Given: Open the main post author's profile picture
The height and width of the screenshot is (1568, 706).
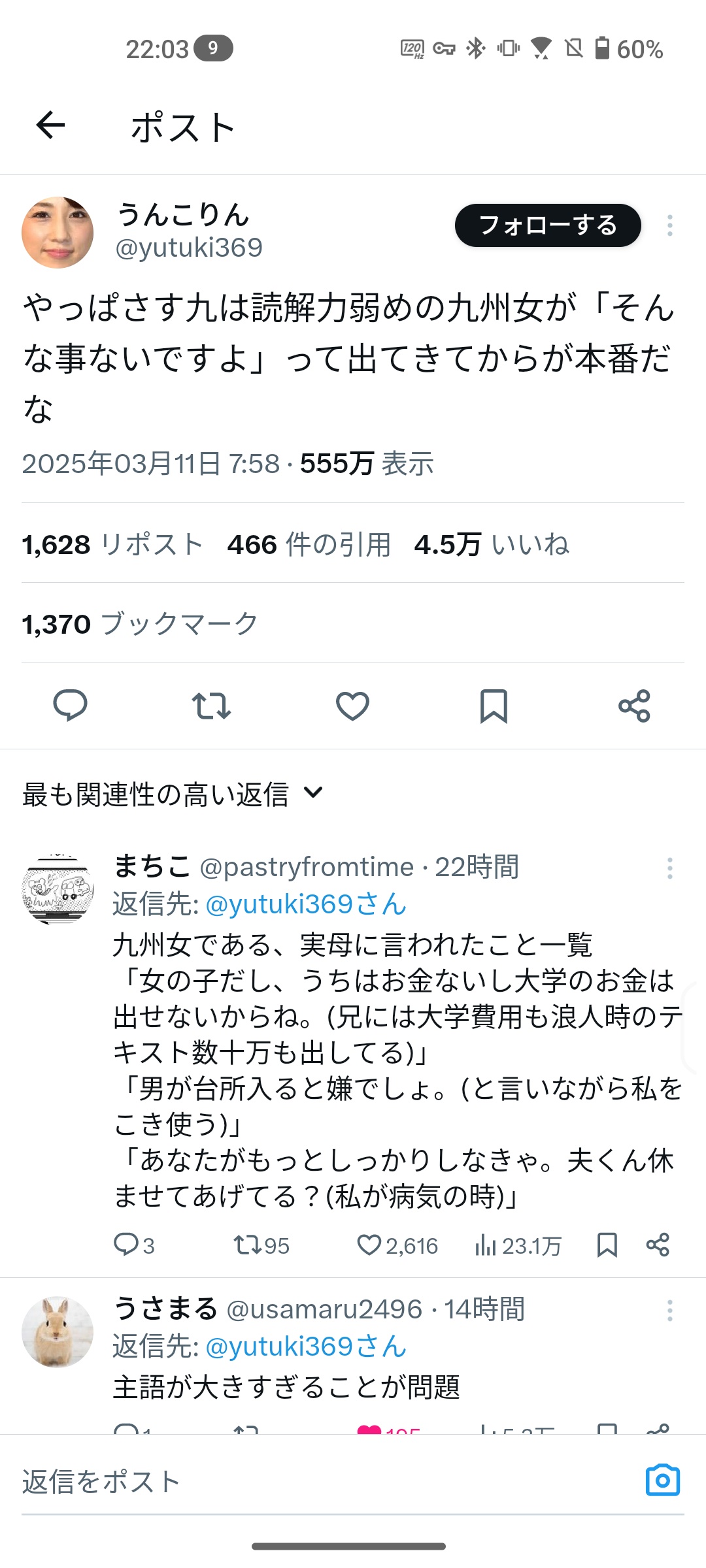Looking at the screenshot, I should pos(58,233).
